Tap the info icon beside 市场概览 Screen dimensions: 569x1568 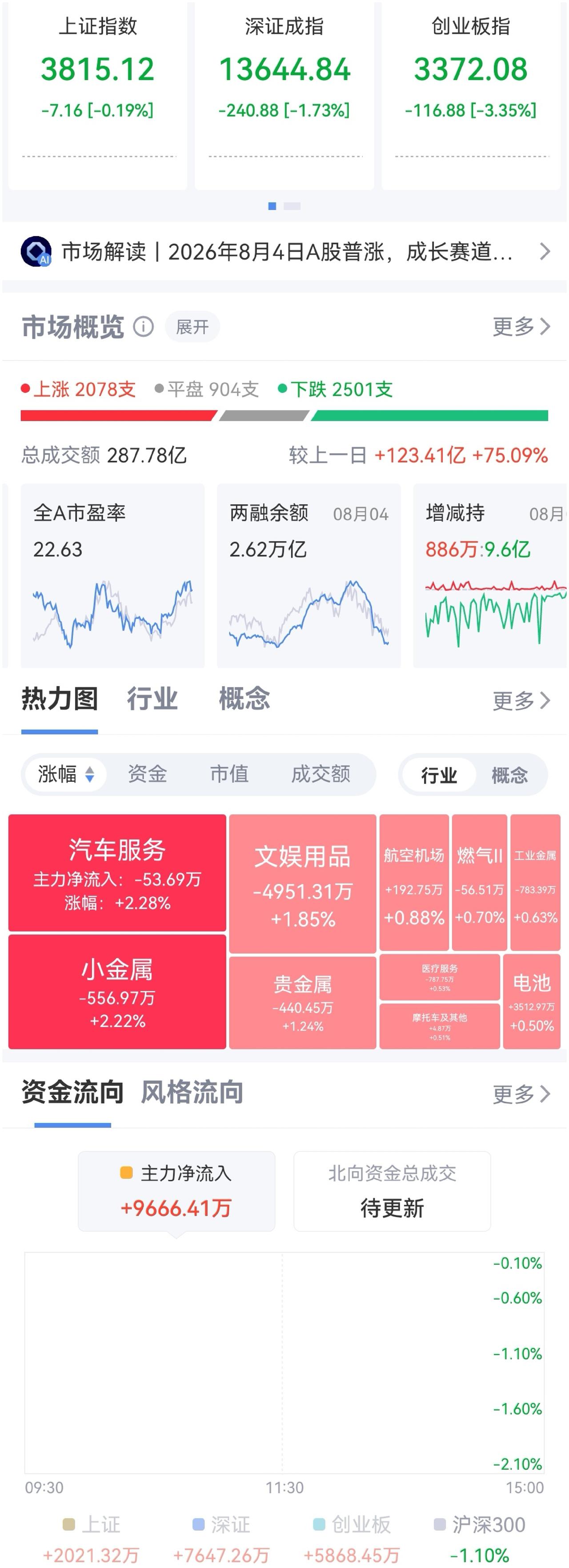tap(144, 327)
